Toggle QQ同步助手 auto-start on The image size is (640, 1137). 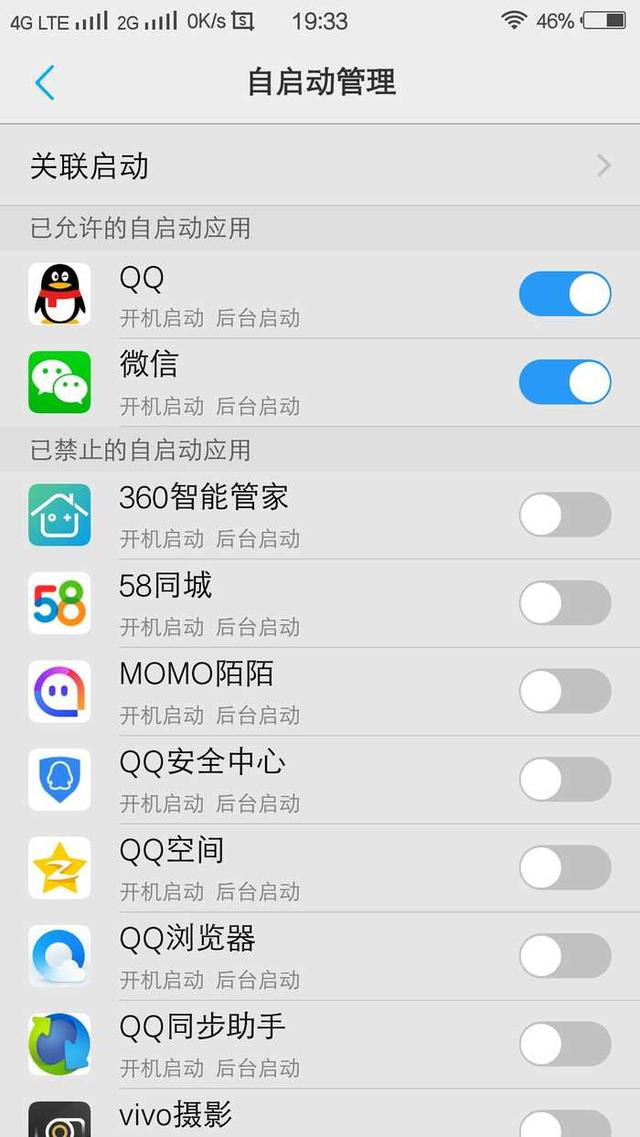point(564,1044)
